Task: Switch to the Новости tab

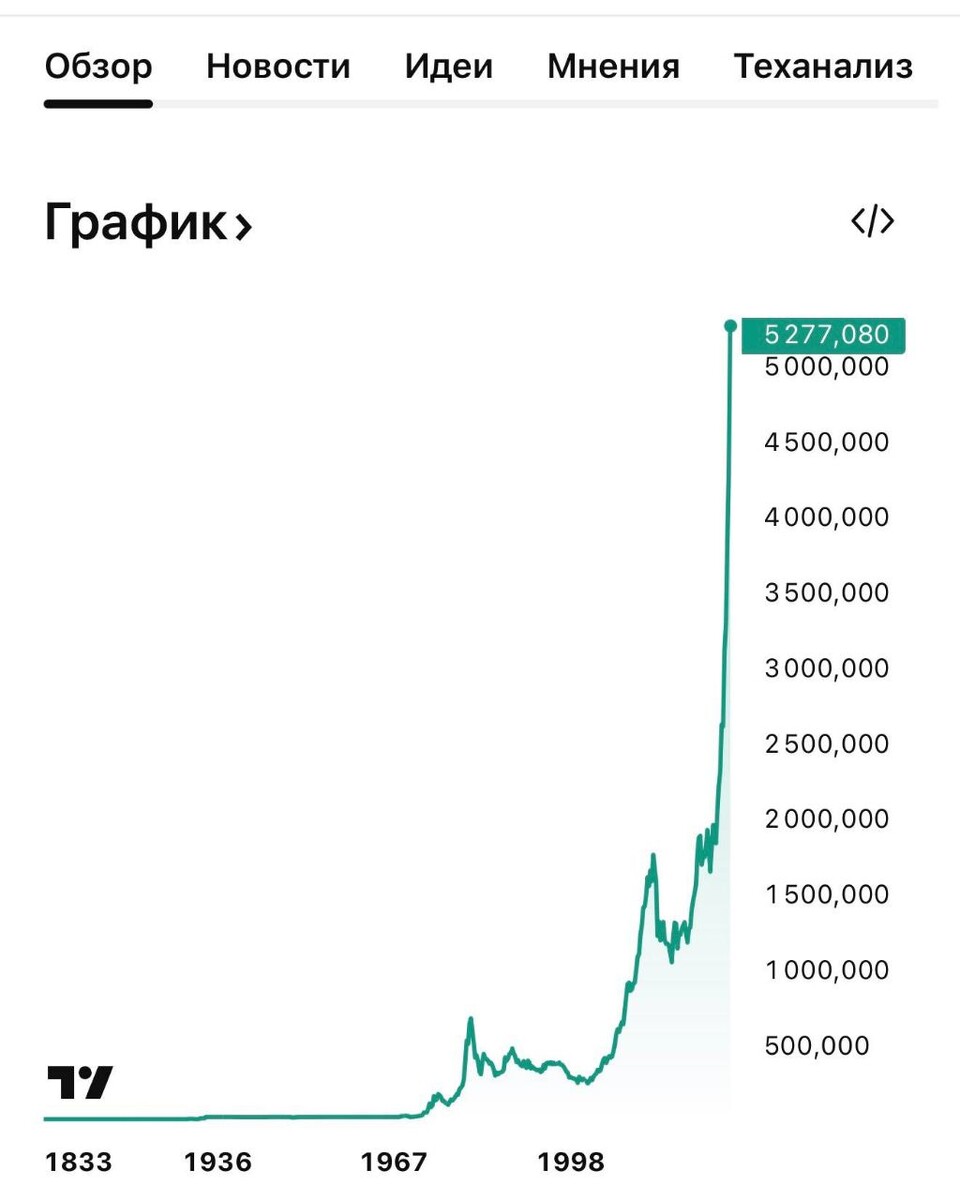Action: click(278, 66)
